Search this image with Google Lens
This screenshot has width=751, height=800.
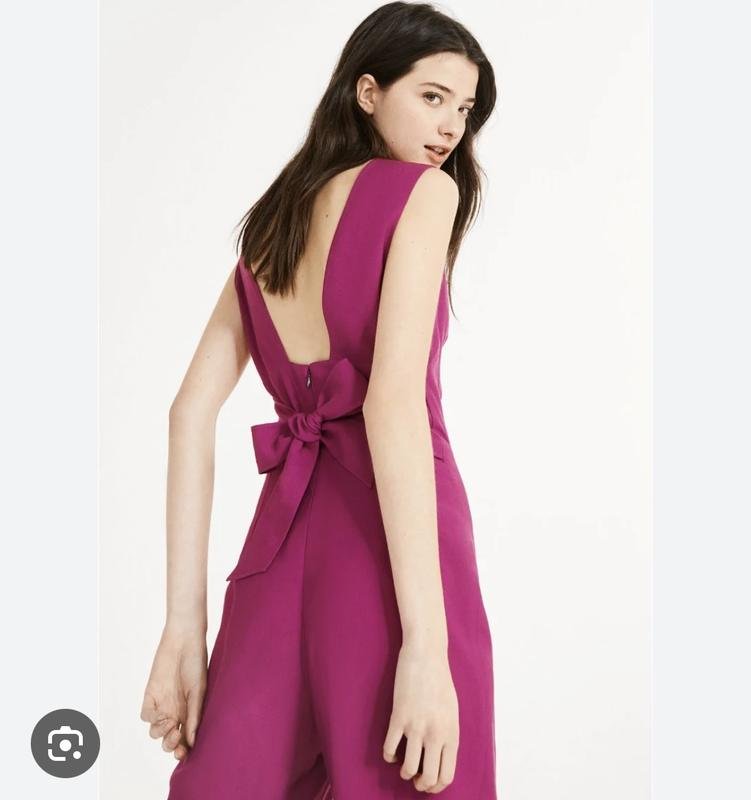[x=65, y=743]
